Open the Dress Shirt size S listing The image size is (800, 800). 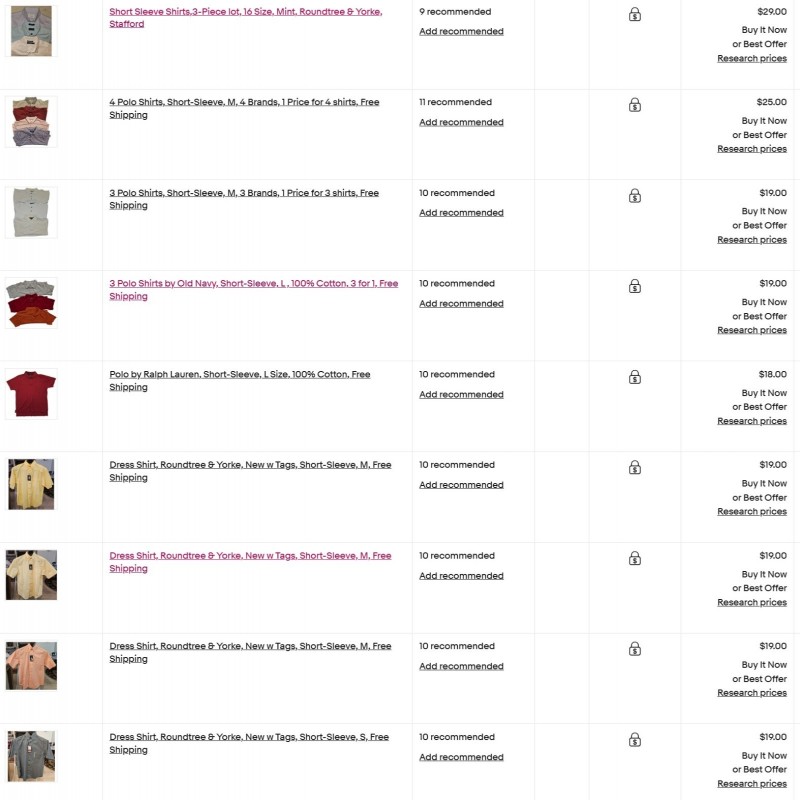(x=249, y=737)
